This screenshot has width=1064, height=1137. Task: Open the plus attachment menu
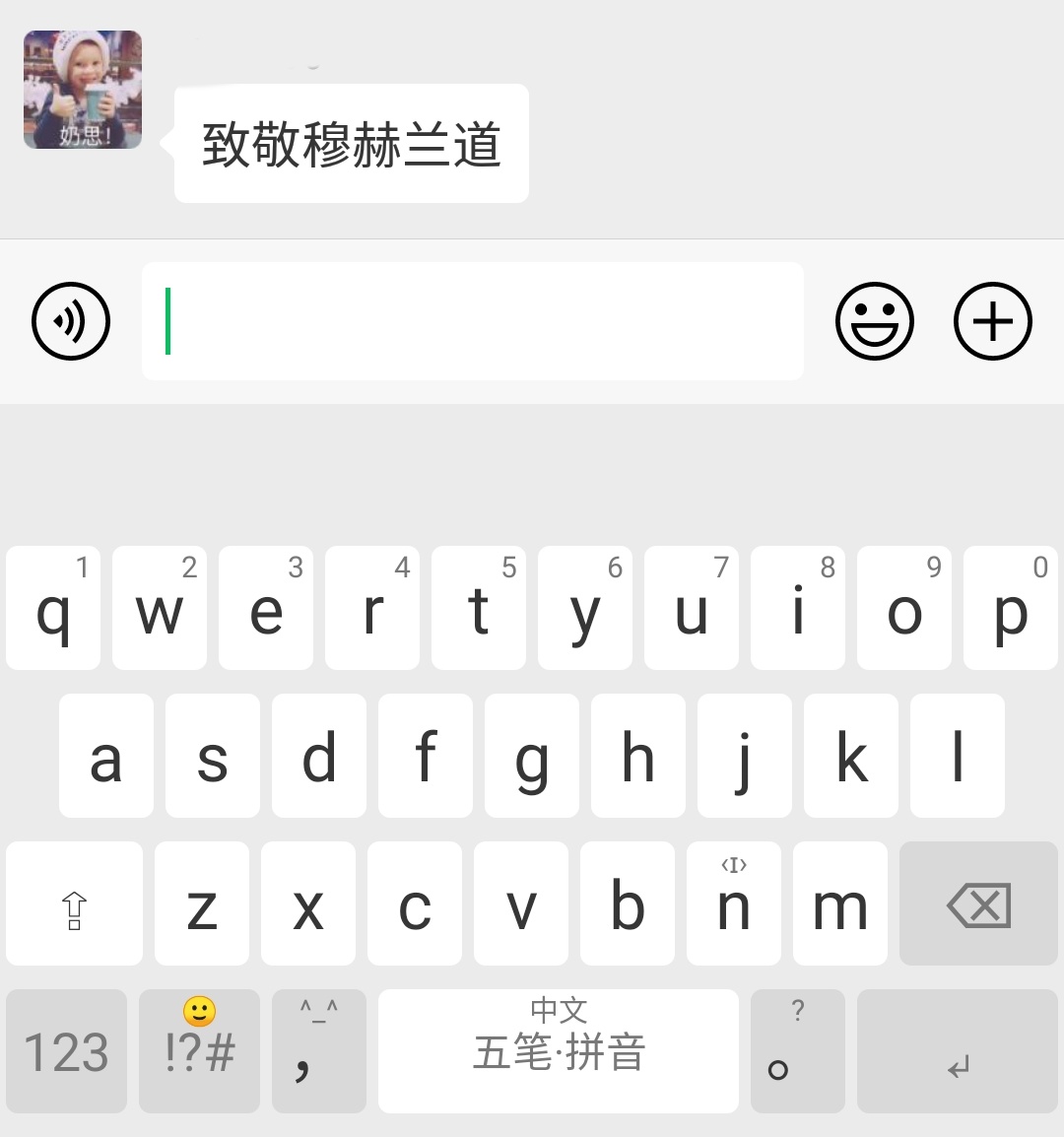992,321
